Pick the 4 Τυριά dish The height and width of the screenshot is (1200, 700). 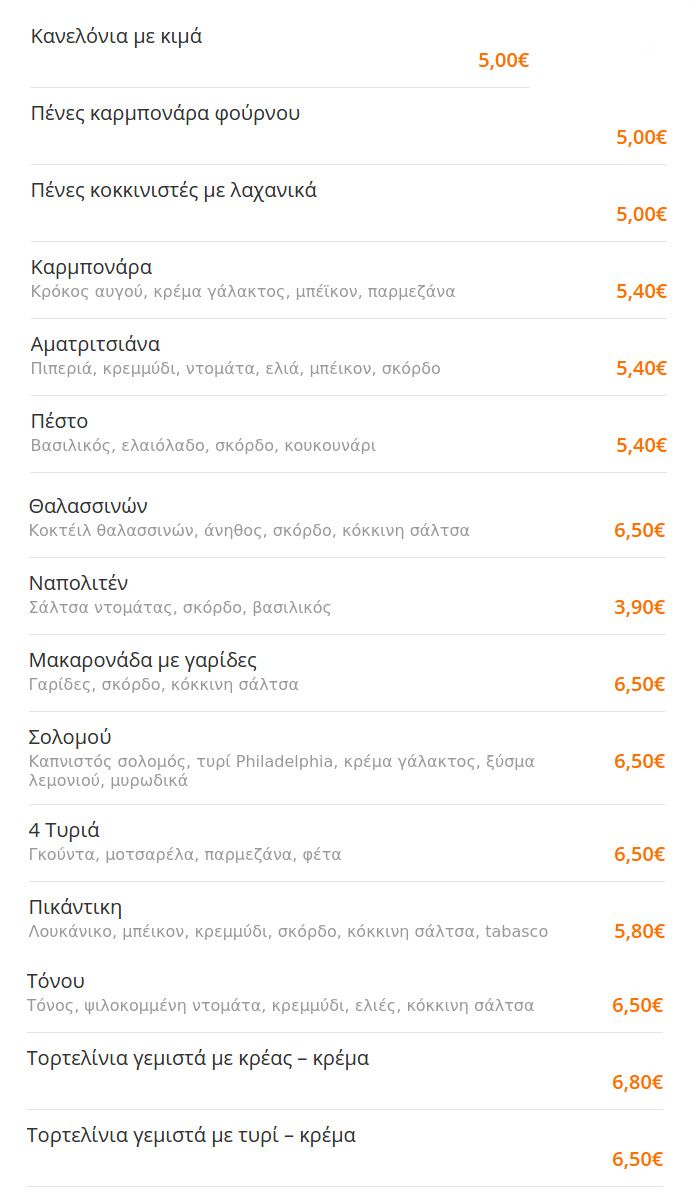[x=347, y=843]
